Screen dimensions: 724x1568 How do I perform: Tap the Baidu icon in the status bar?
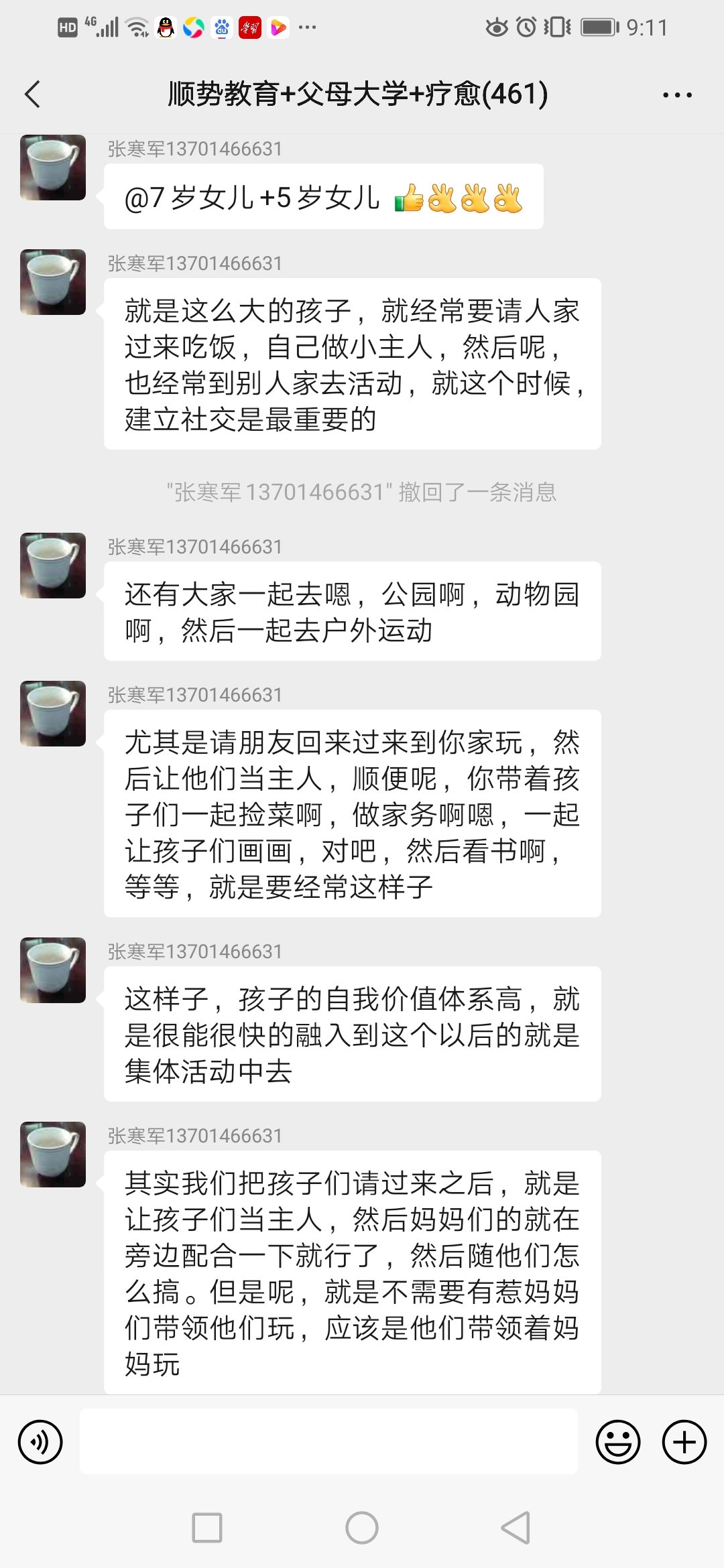(x=221, y=28)
